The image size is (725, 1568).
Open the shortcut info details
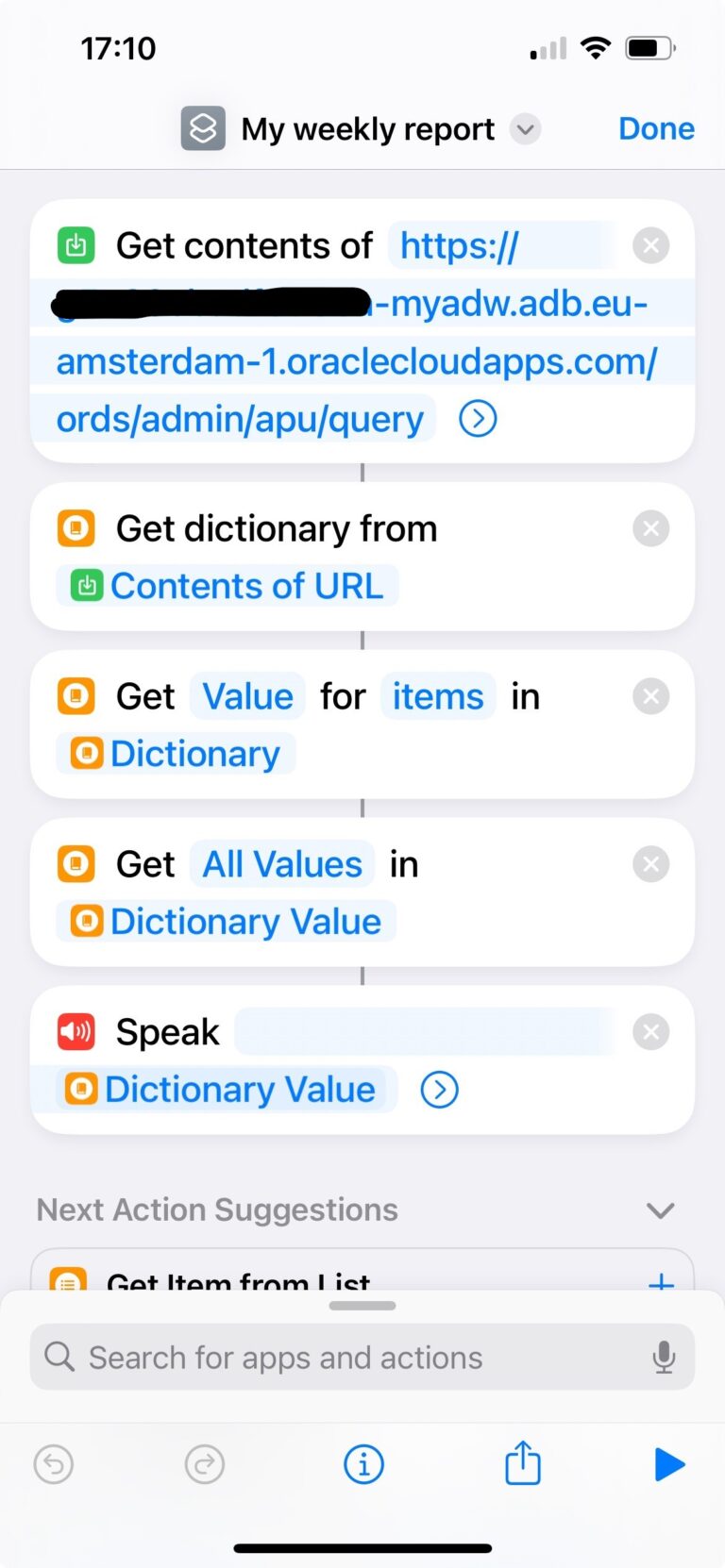[x=363, y=1464]
